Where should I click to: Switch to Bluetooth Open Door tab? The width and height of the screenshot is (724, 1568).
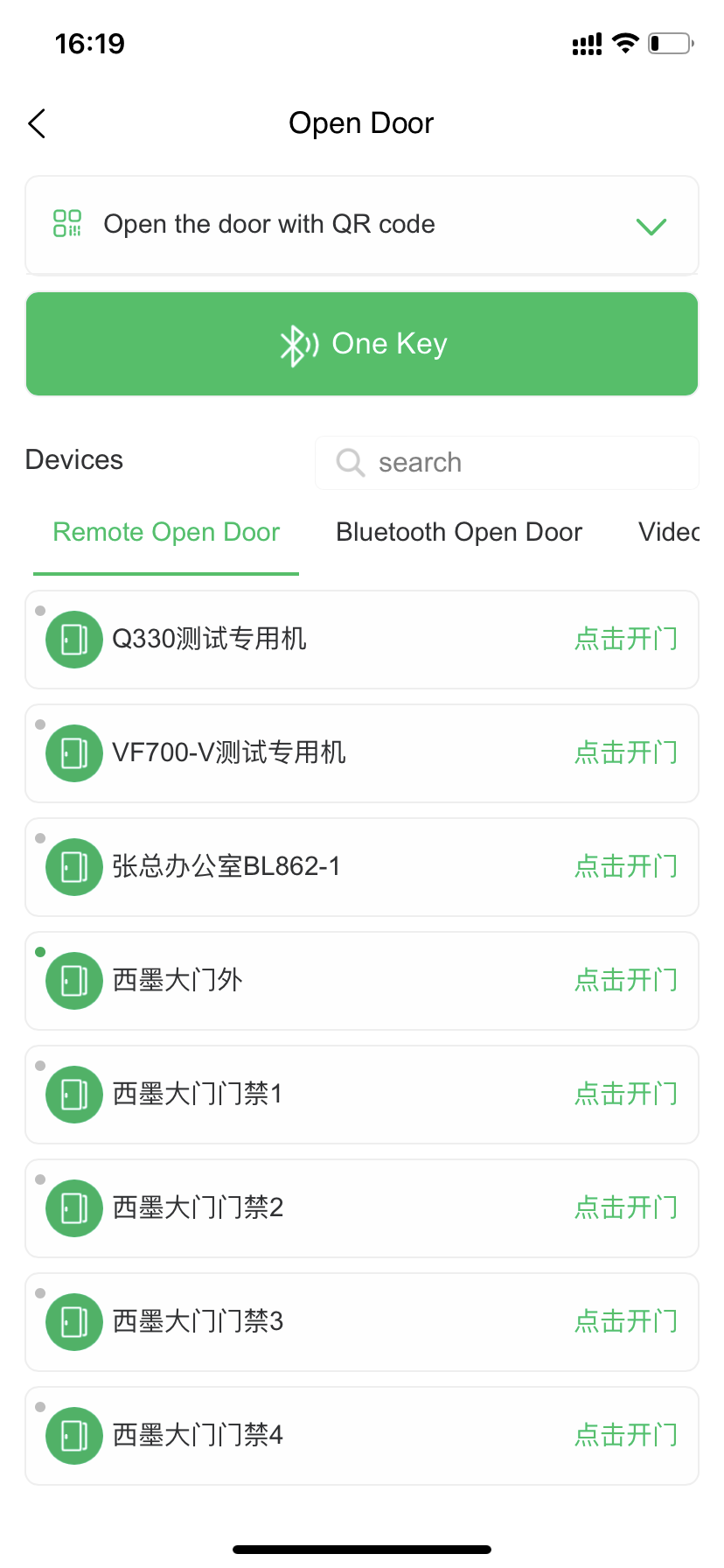tap(459, 532)
